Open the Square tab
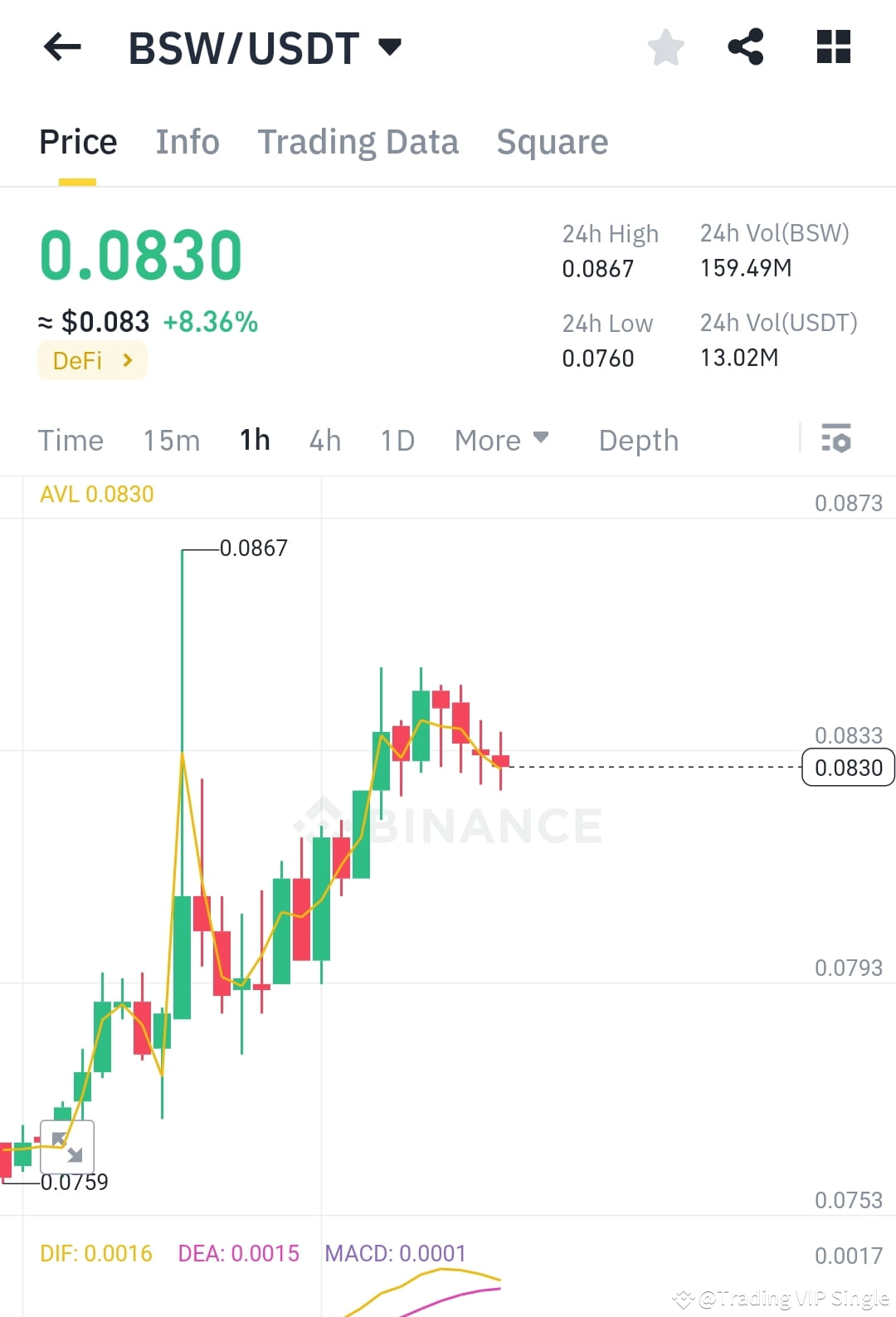Image resolution: width=896 pixels, height=1317 pixels. coord(552,141)
